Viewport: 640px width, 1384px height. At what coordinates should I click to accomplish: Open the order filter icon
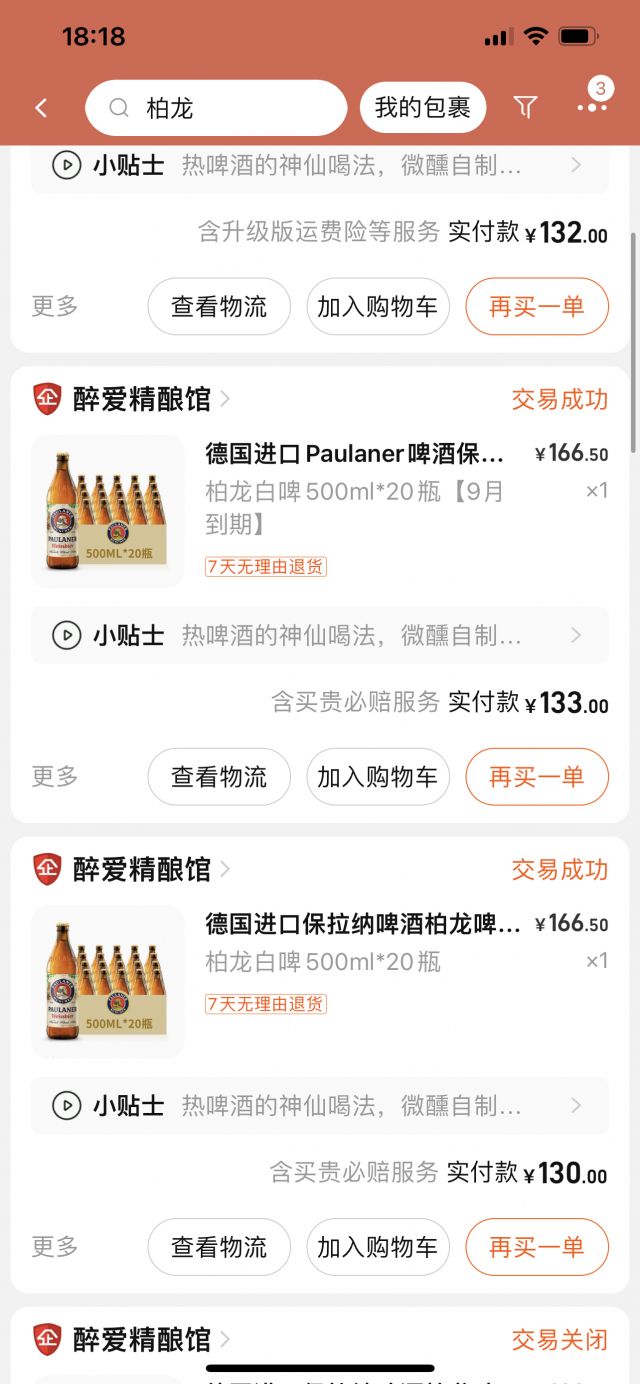525,108
